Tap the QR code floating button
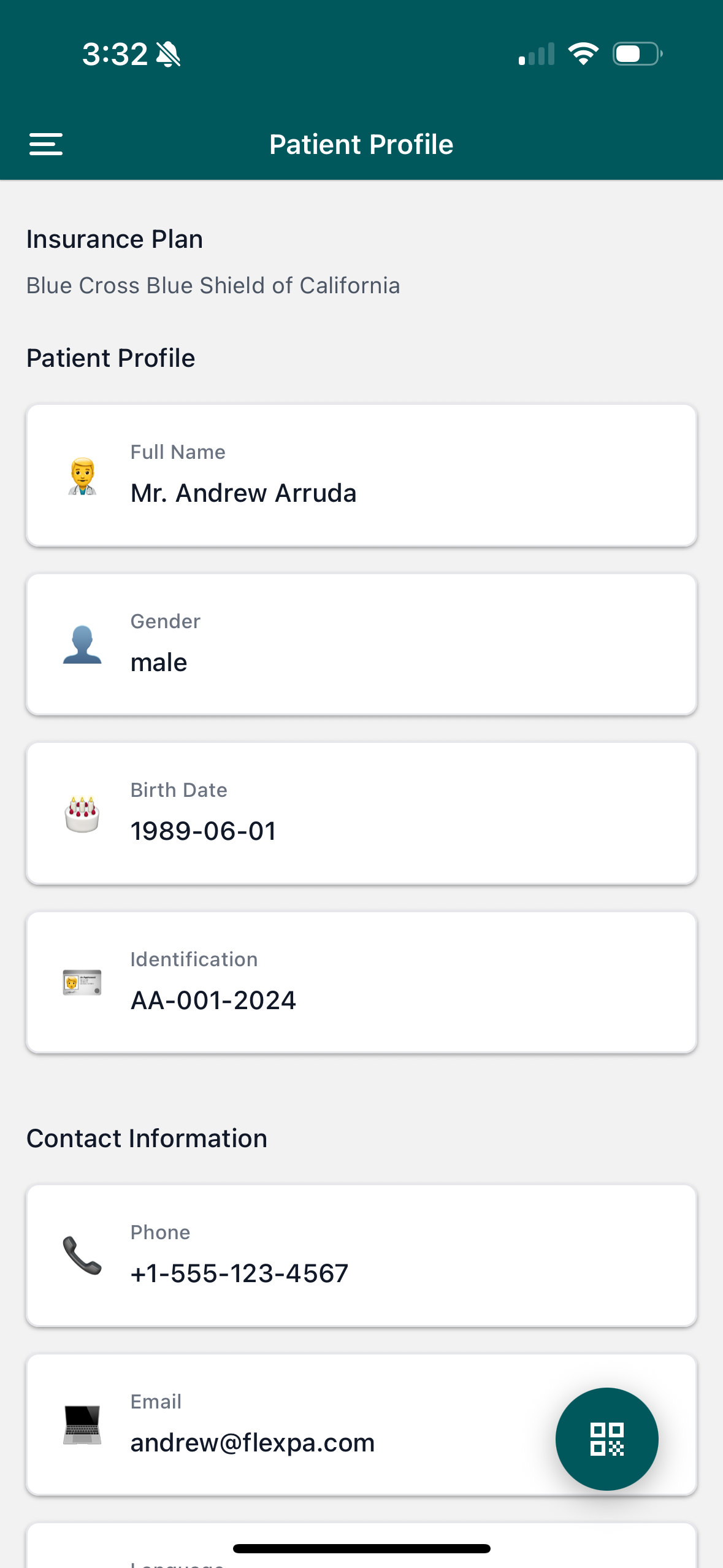Image resolution: width=723 pixels, height=1568 pixels. [x=606, y=1439]
